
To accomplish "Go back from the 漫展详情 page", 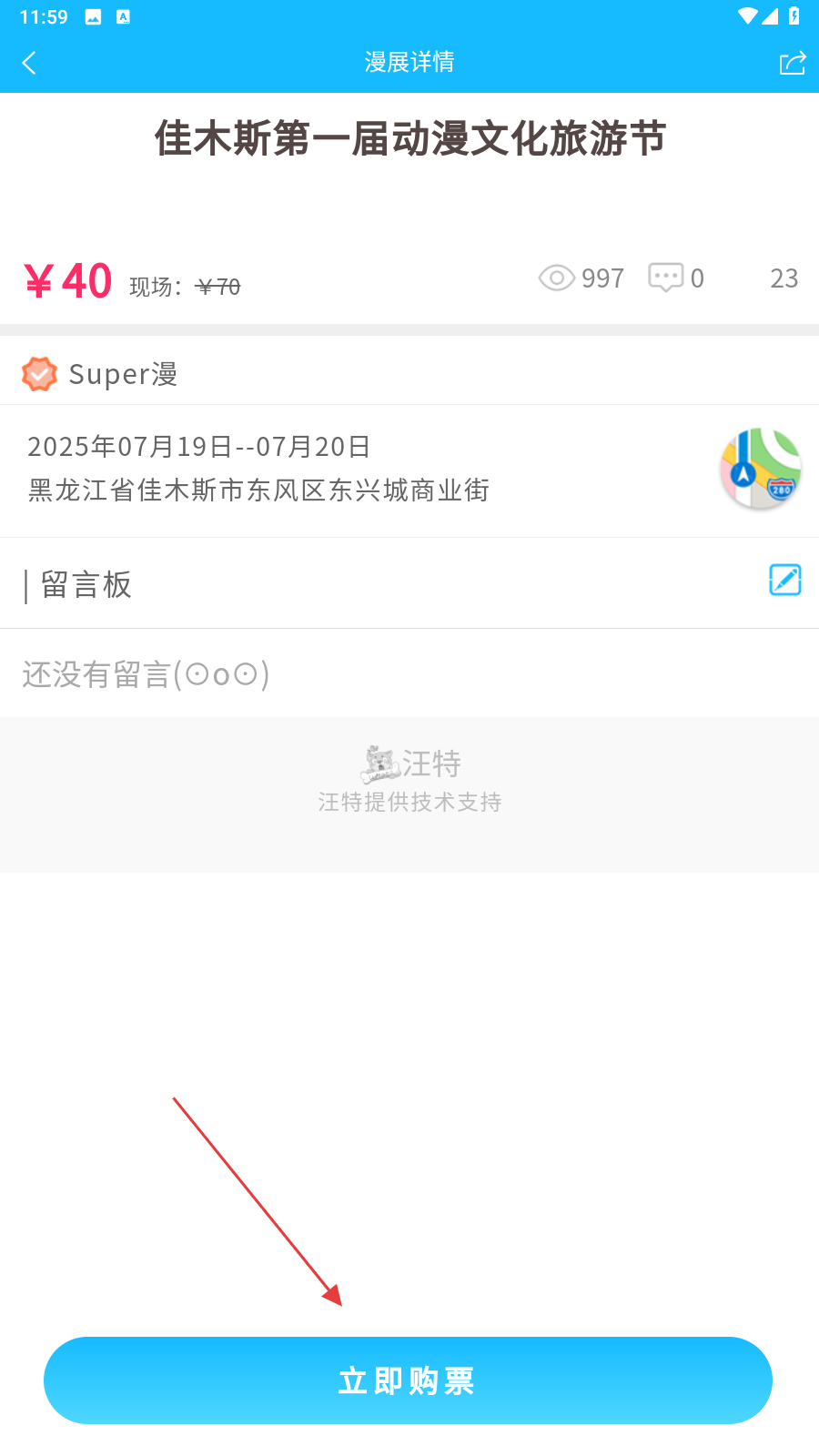I will pos(29,63).
